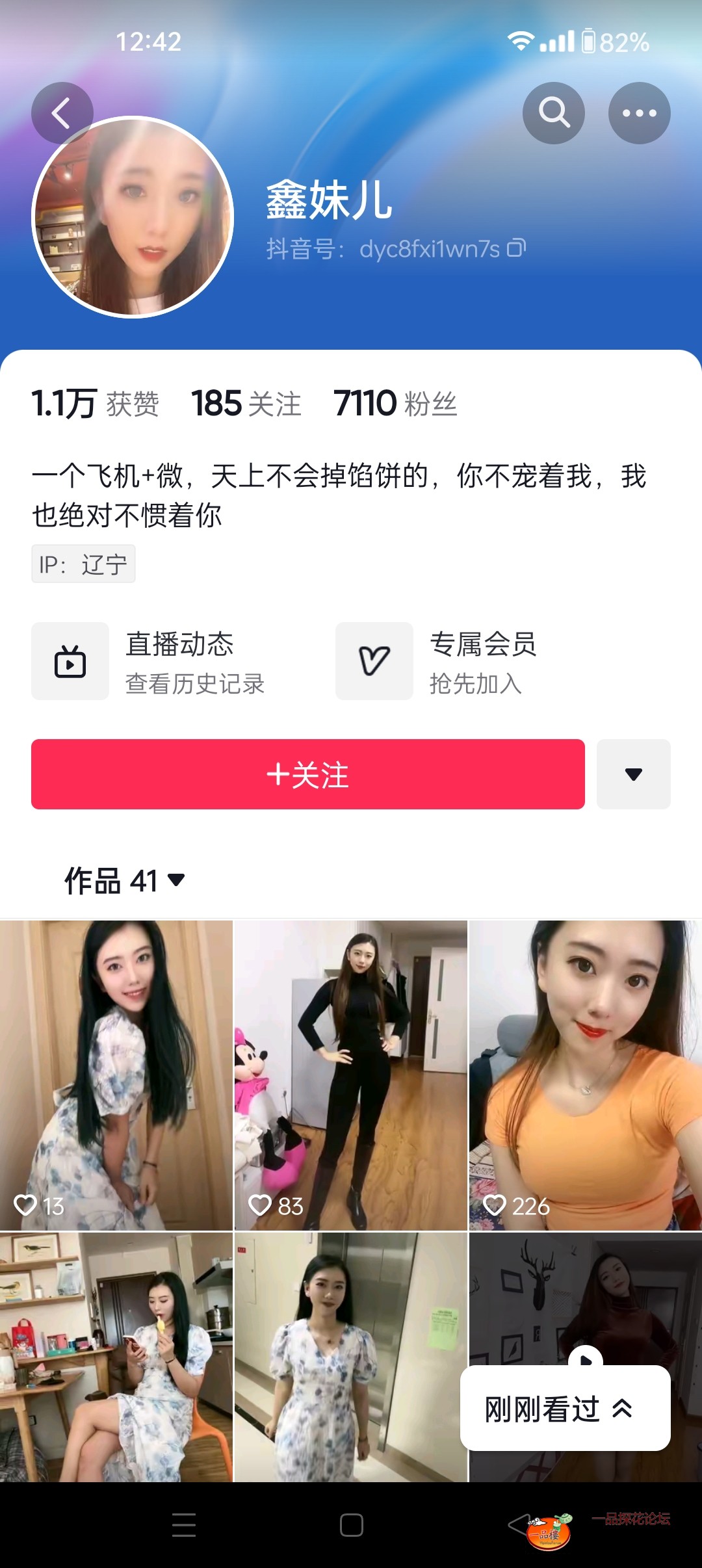Open the video of woman eating ice cream

click(x=116, y=1357)
